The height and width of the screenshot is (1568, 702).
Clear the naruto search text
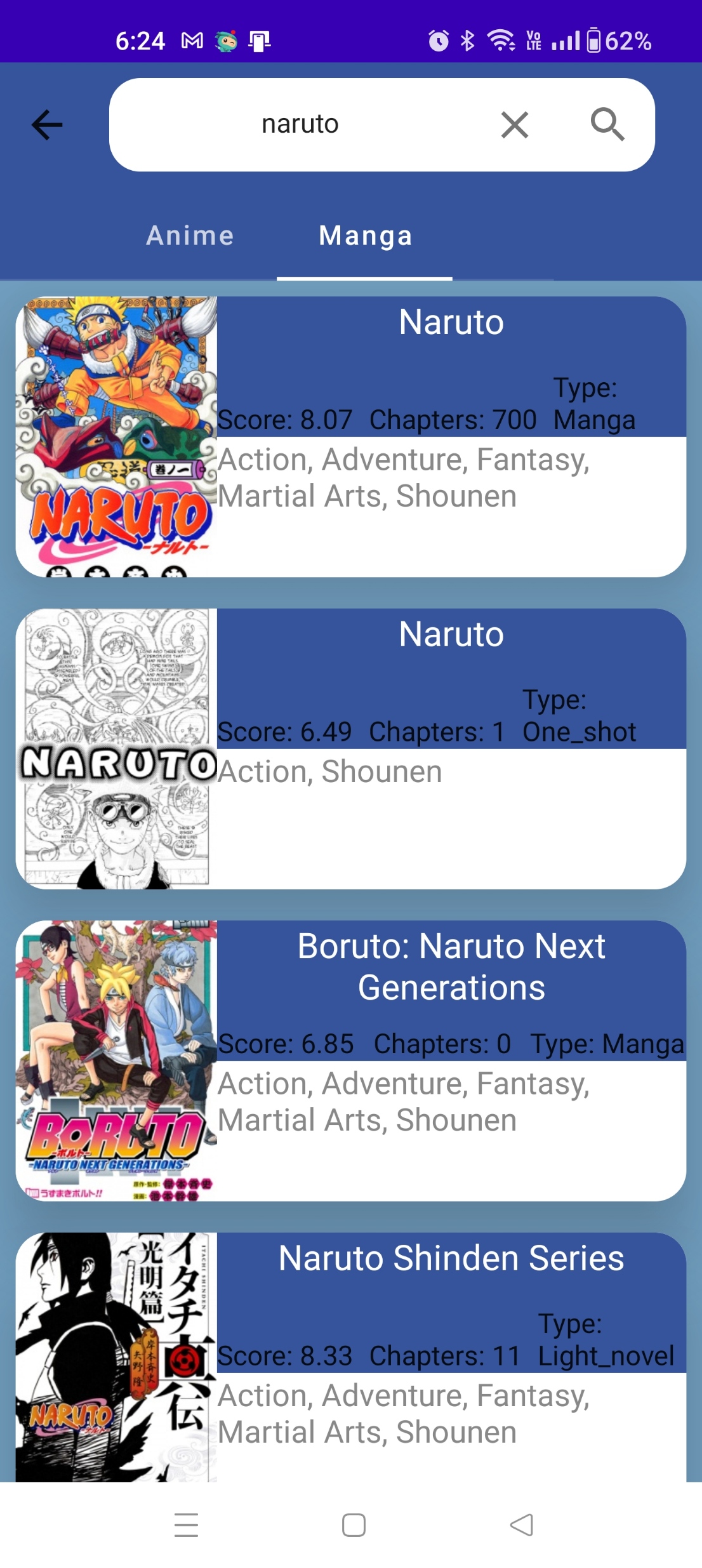(514, 124)
